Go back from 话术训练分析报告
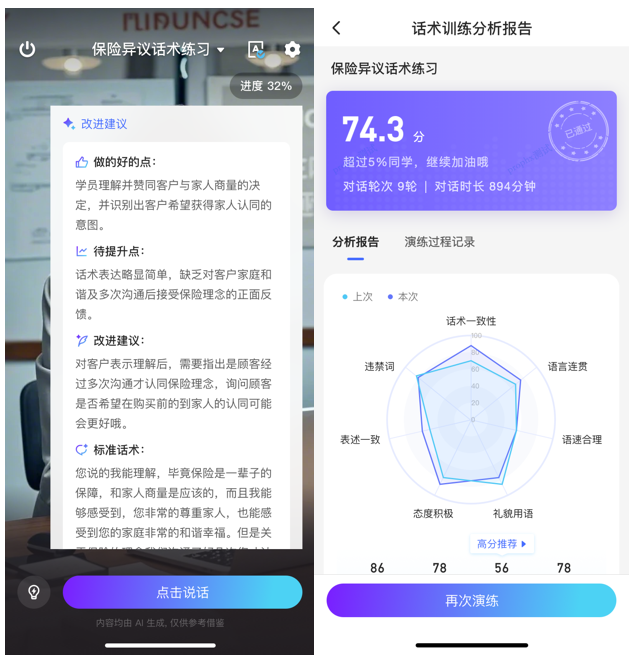 336,28
